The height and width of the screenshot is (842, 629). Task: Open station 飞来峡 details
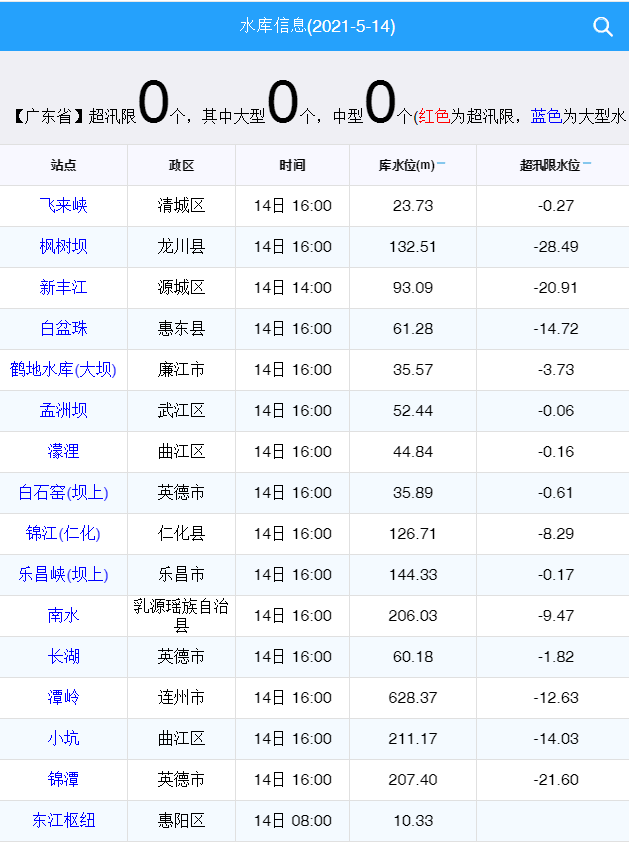(63, 206)
